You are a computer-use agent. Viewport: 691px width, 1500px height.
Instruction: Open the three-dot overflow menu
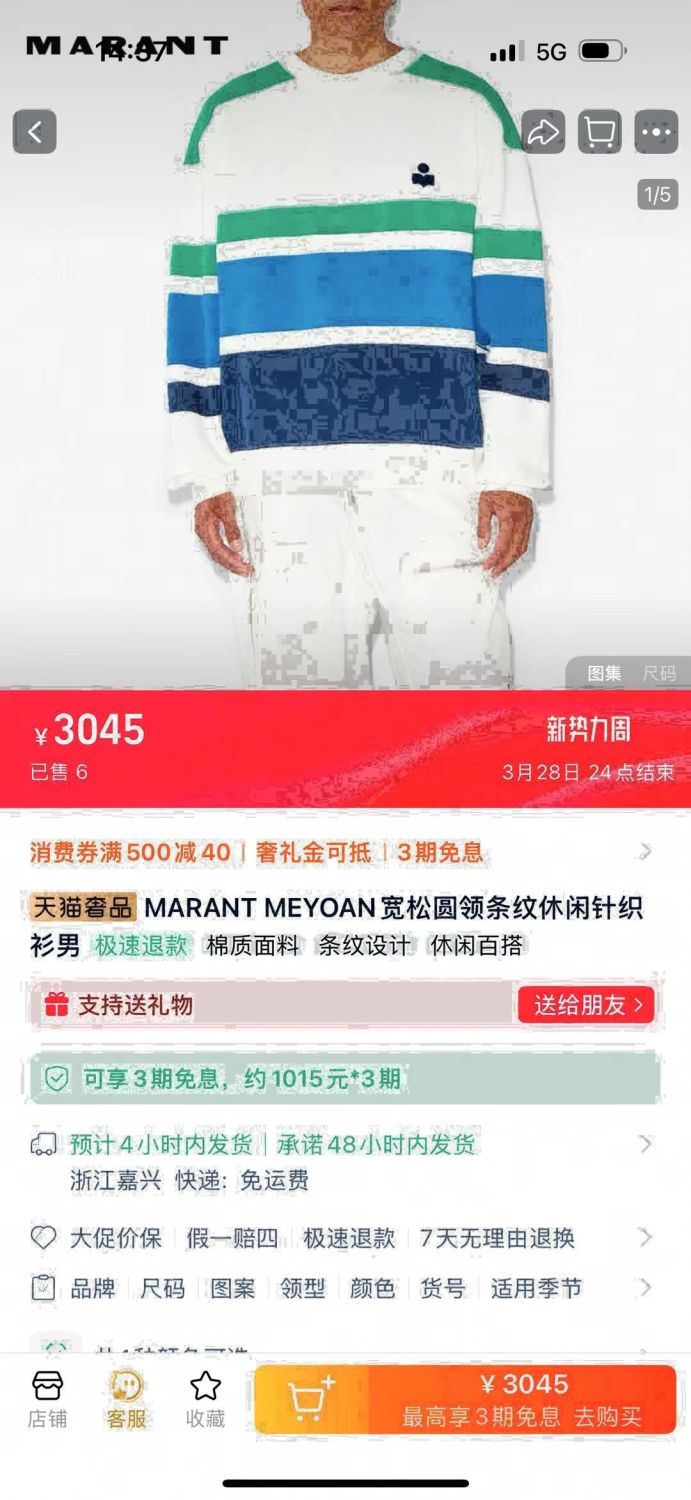pos(656,132)
